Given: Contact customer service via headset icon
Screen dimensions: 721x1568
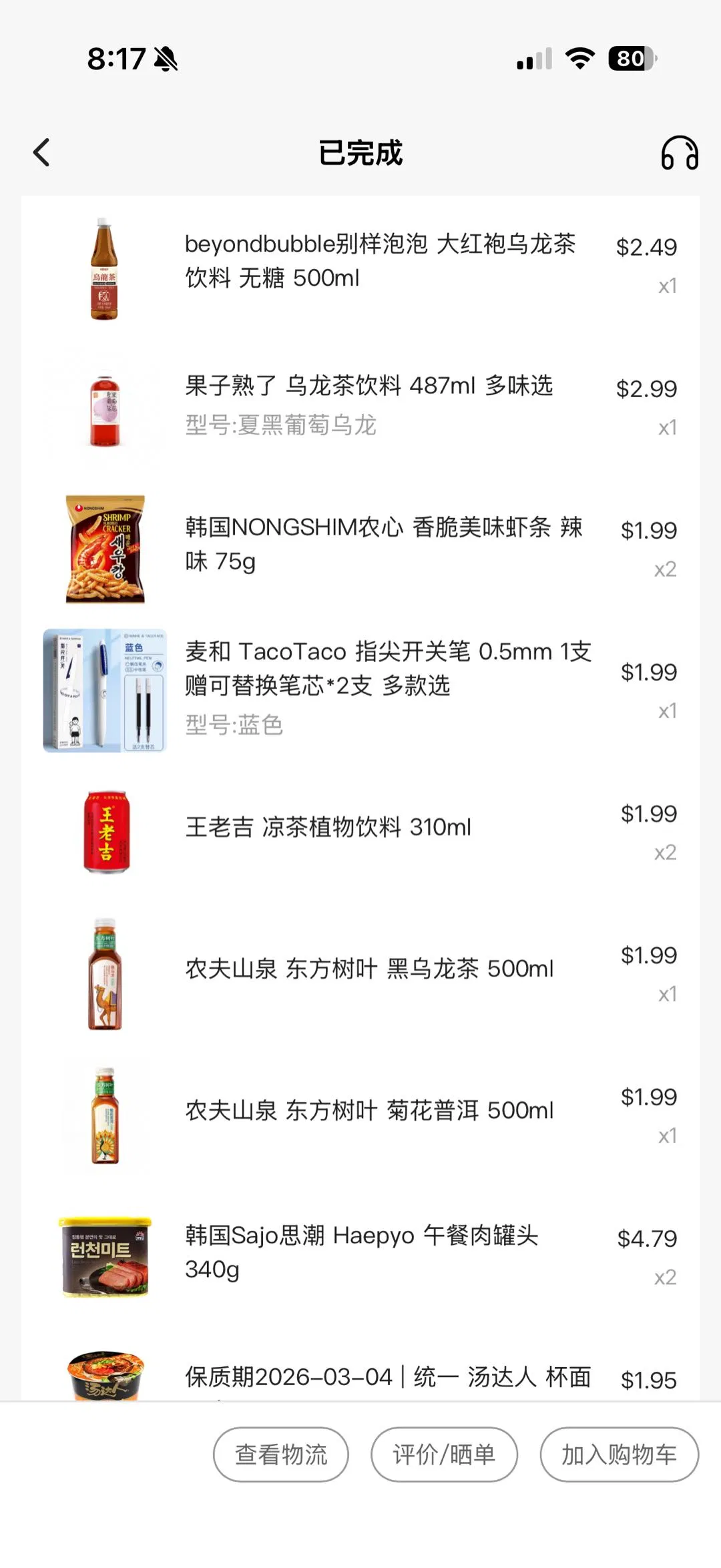Looking at the screenshot, I should (x=679, y=153).
